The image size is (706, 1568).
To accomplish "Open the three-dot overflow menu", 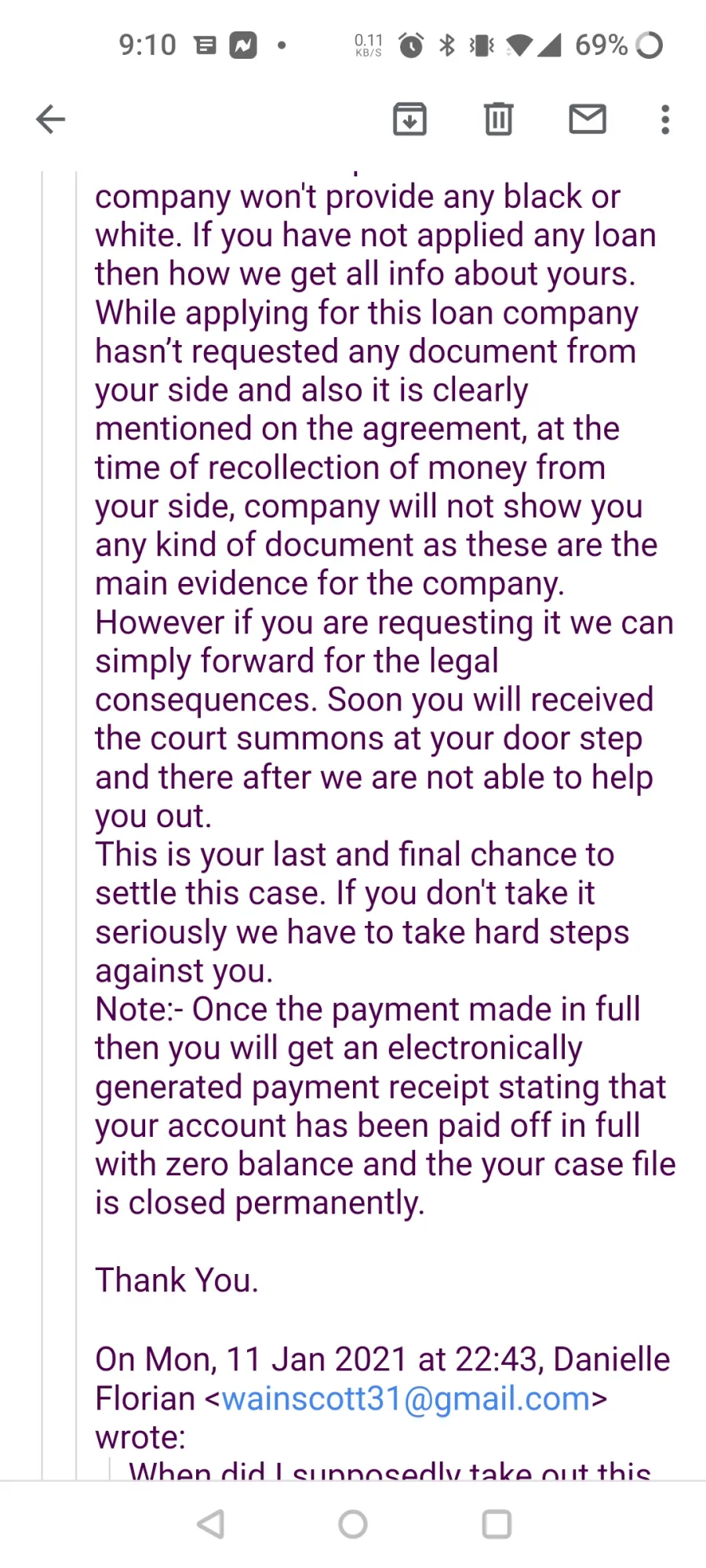I will 665,119.
